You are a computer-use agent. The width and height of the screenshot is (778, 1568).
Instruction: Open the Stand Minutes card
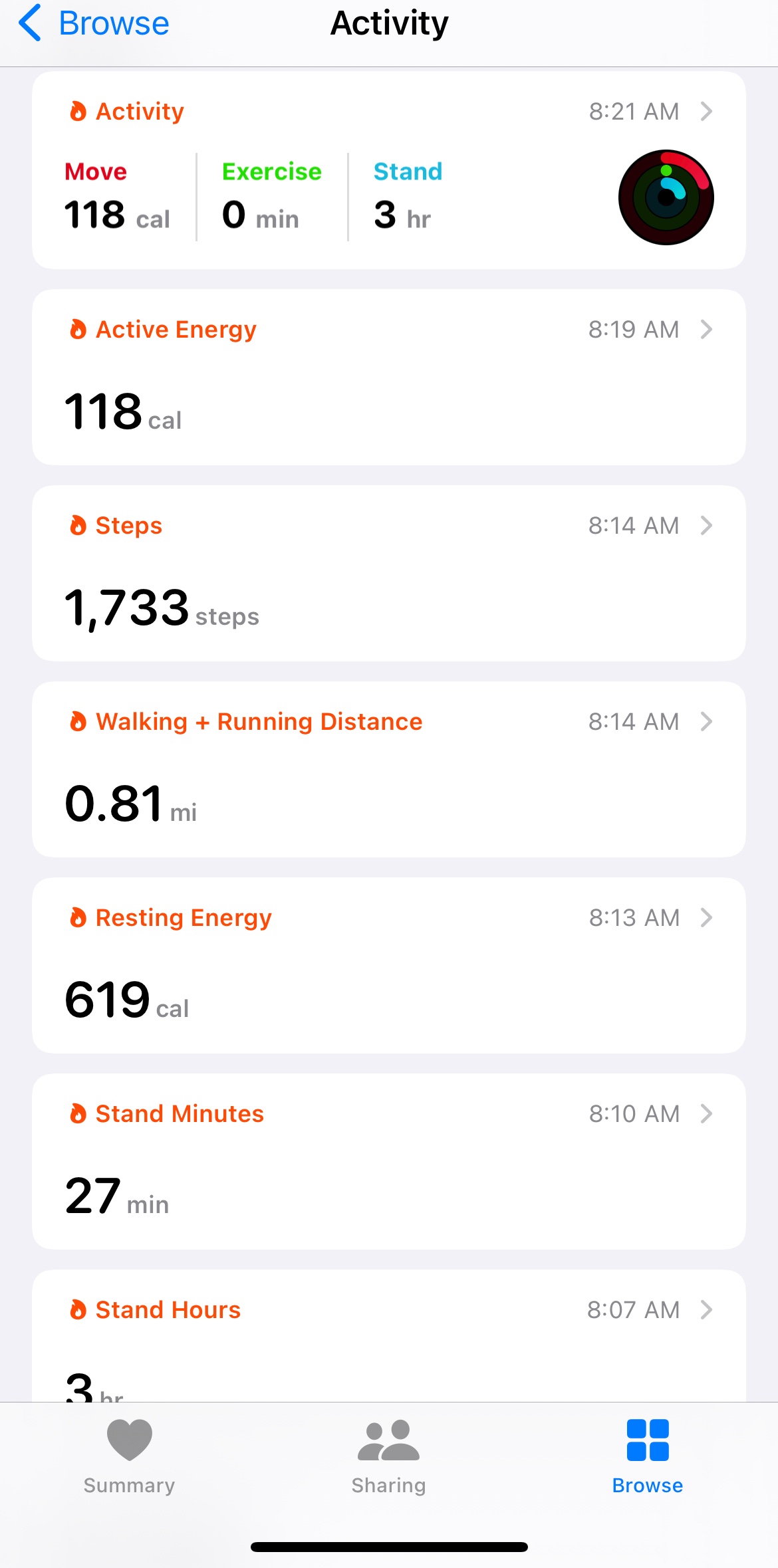pos(388,1161)
